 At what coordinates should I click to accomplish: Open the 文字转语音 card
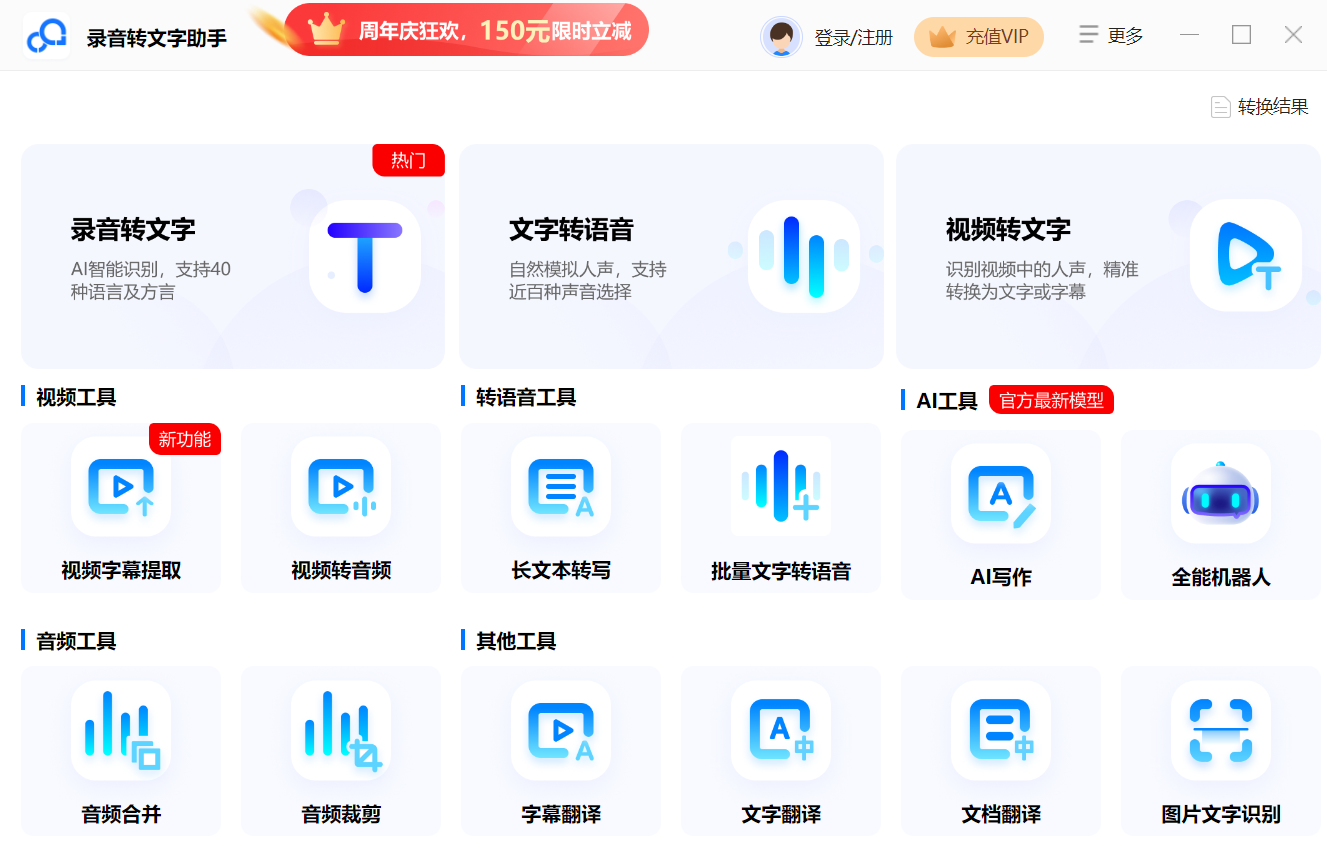point(671,257)
